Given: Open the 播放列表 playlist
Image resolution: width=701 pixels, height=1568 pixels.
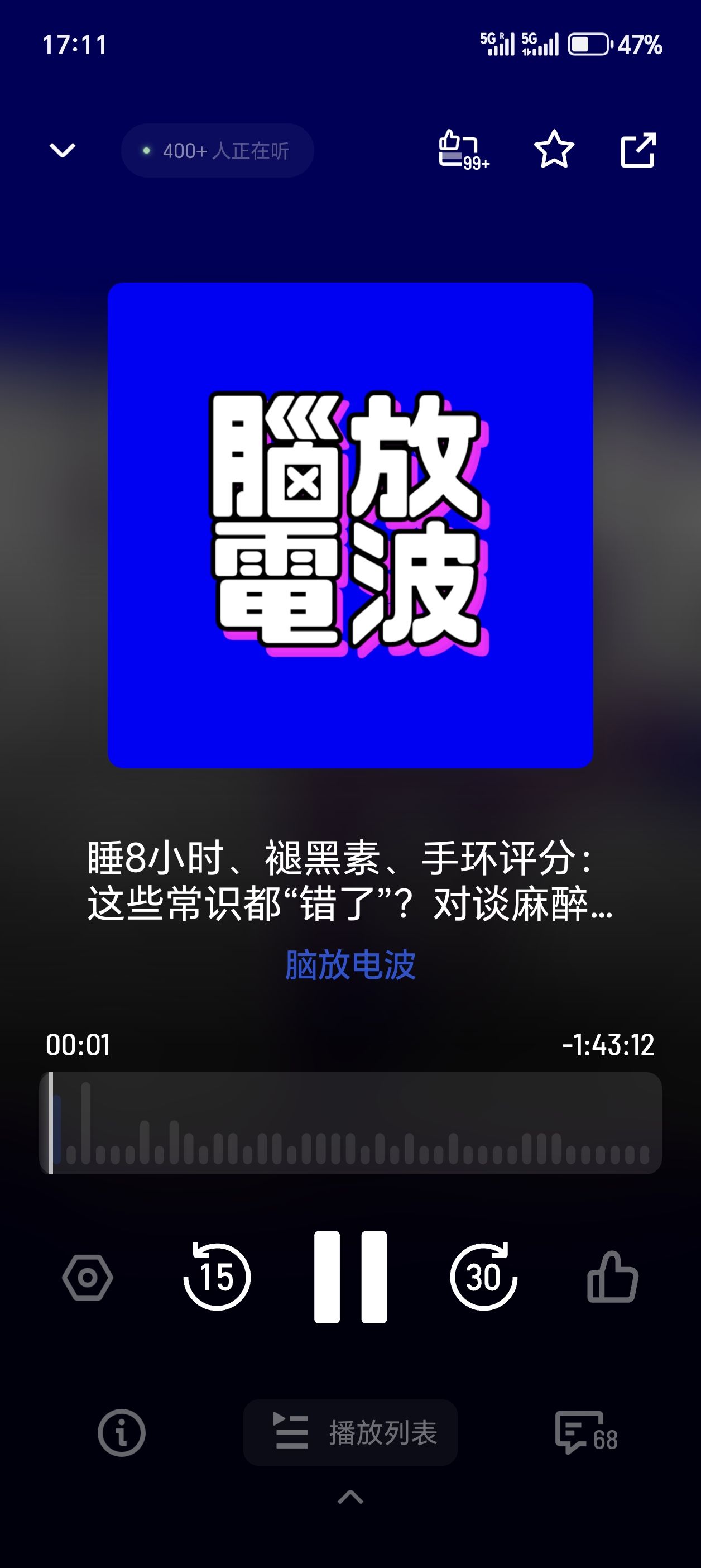Looking at the screenshot, I should click(x=350, y=1432).
